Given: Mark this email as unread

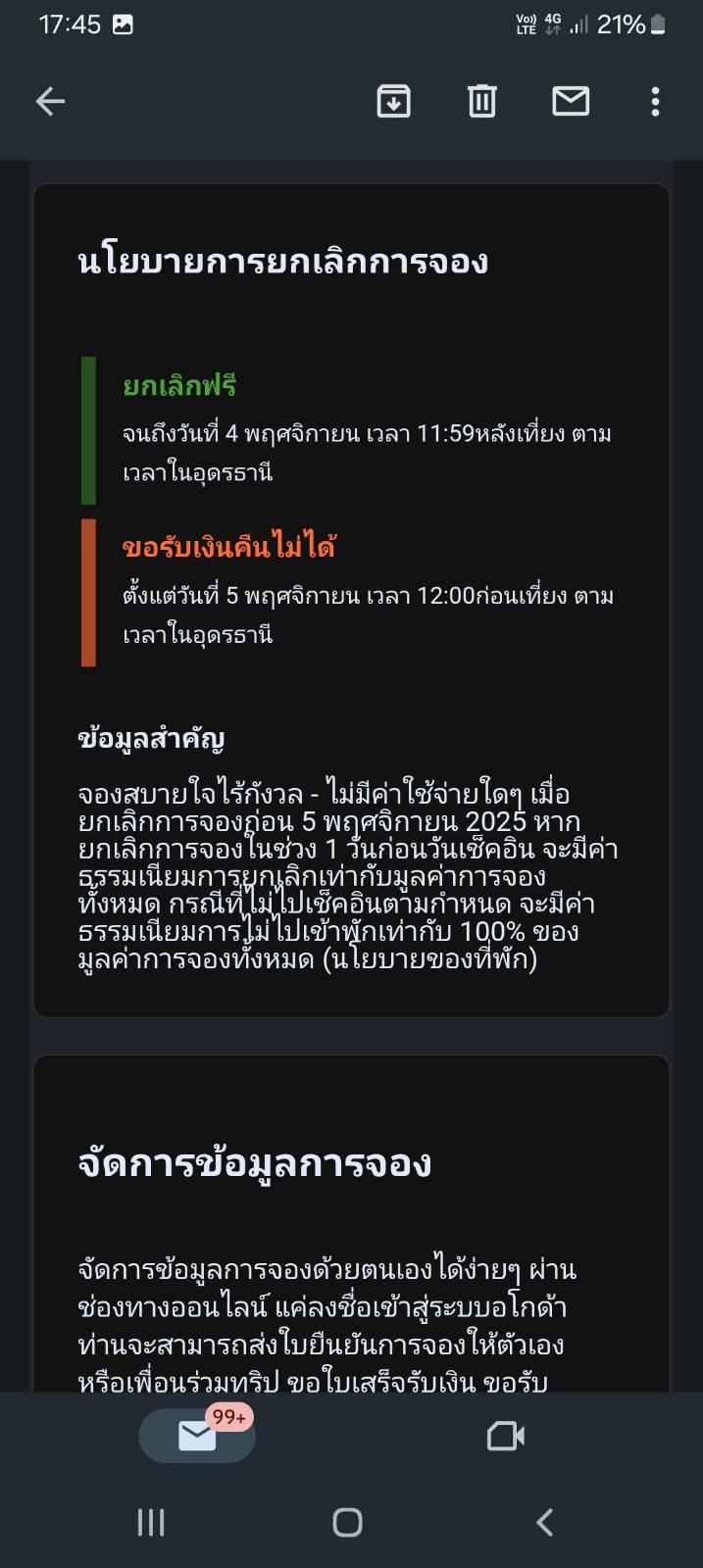Looking at the screenshot, I should (x=571, y=101).
